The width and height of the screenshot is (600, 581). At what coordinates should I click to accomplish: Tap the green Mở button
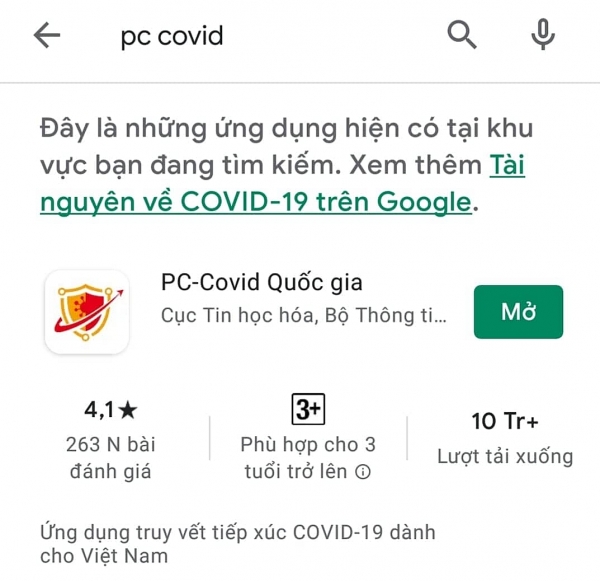coord(518,312)
